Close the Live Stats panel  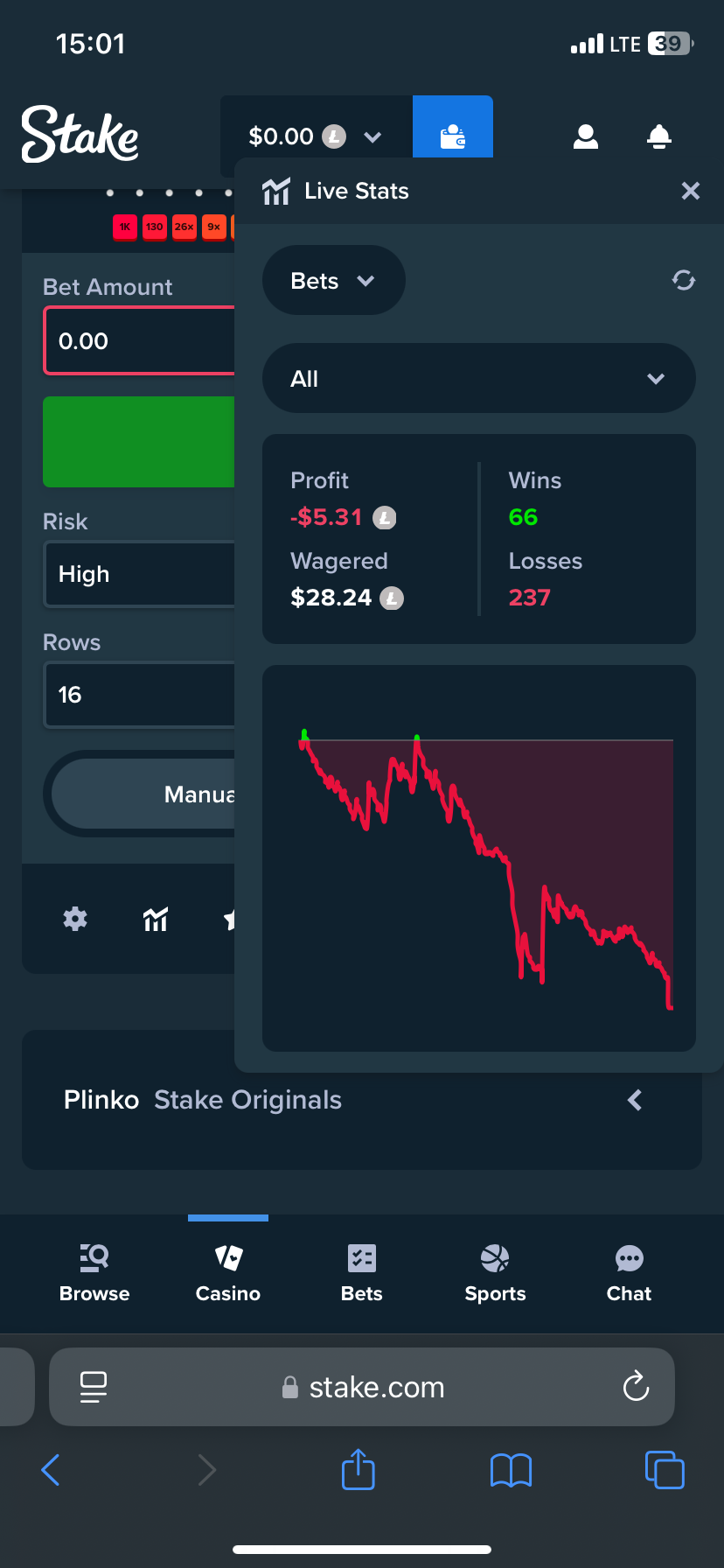point(690,191)
